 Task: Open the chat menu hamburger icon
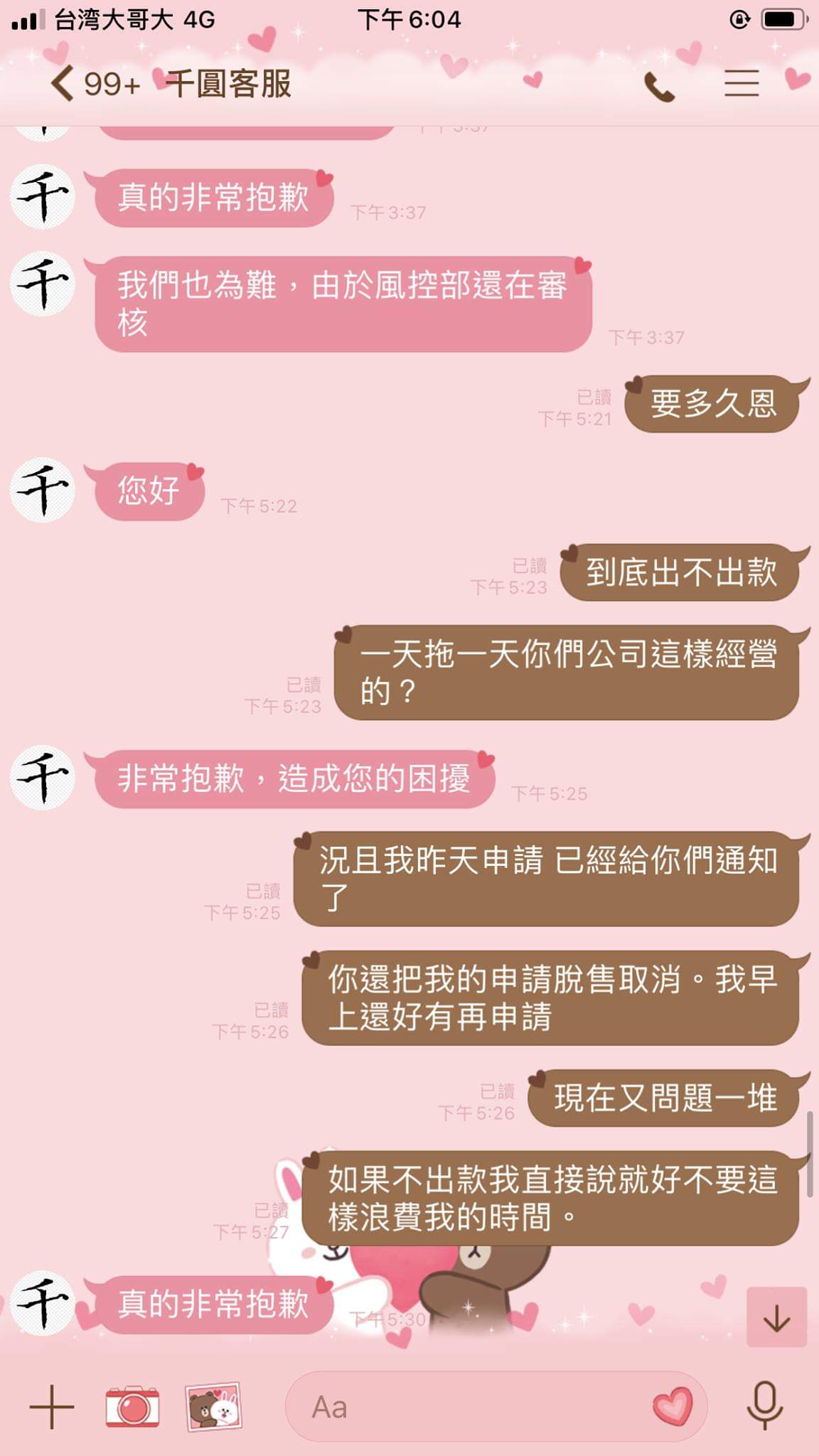(x=742, y=84)
